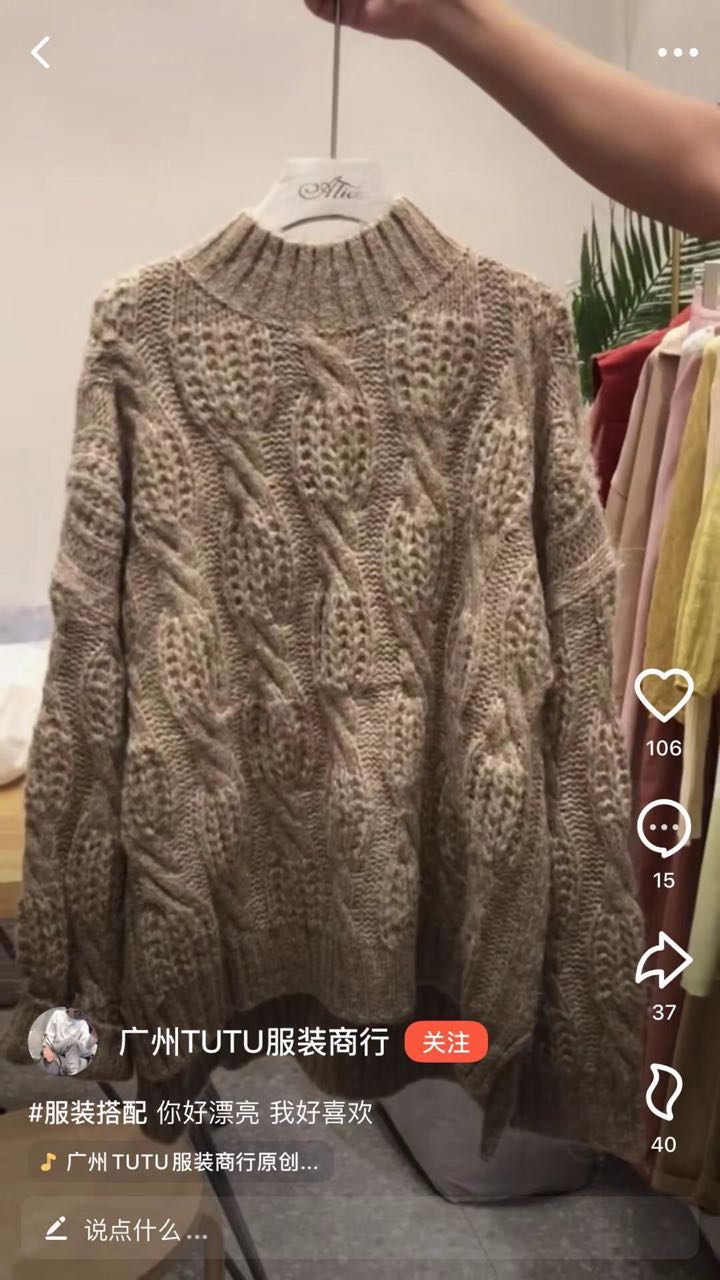Open the 广州TUTU服装商行 profile avatar

(x=62, y=1042)
